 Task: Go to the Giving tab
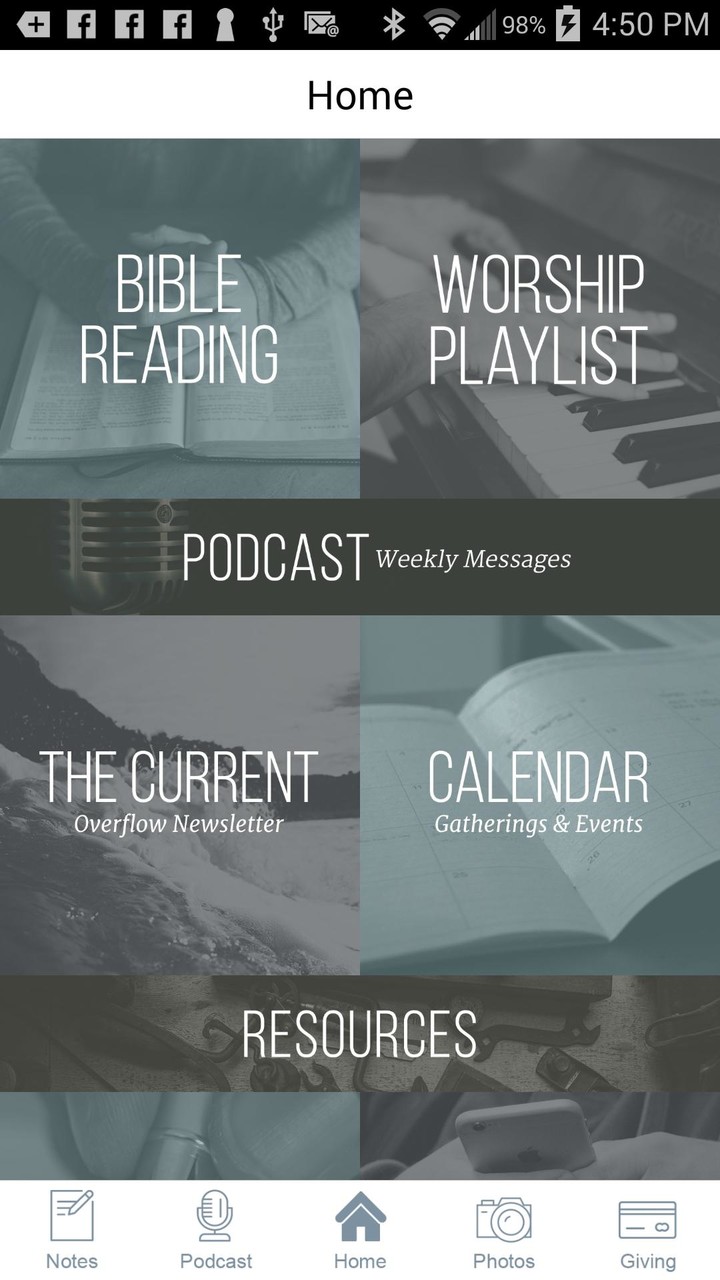tap(648, 1230)
